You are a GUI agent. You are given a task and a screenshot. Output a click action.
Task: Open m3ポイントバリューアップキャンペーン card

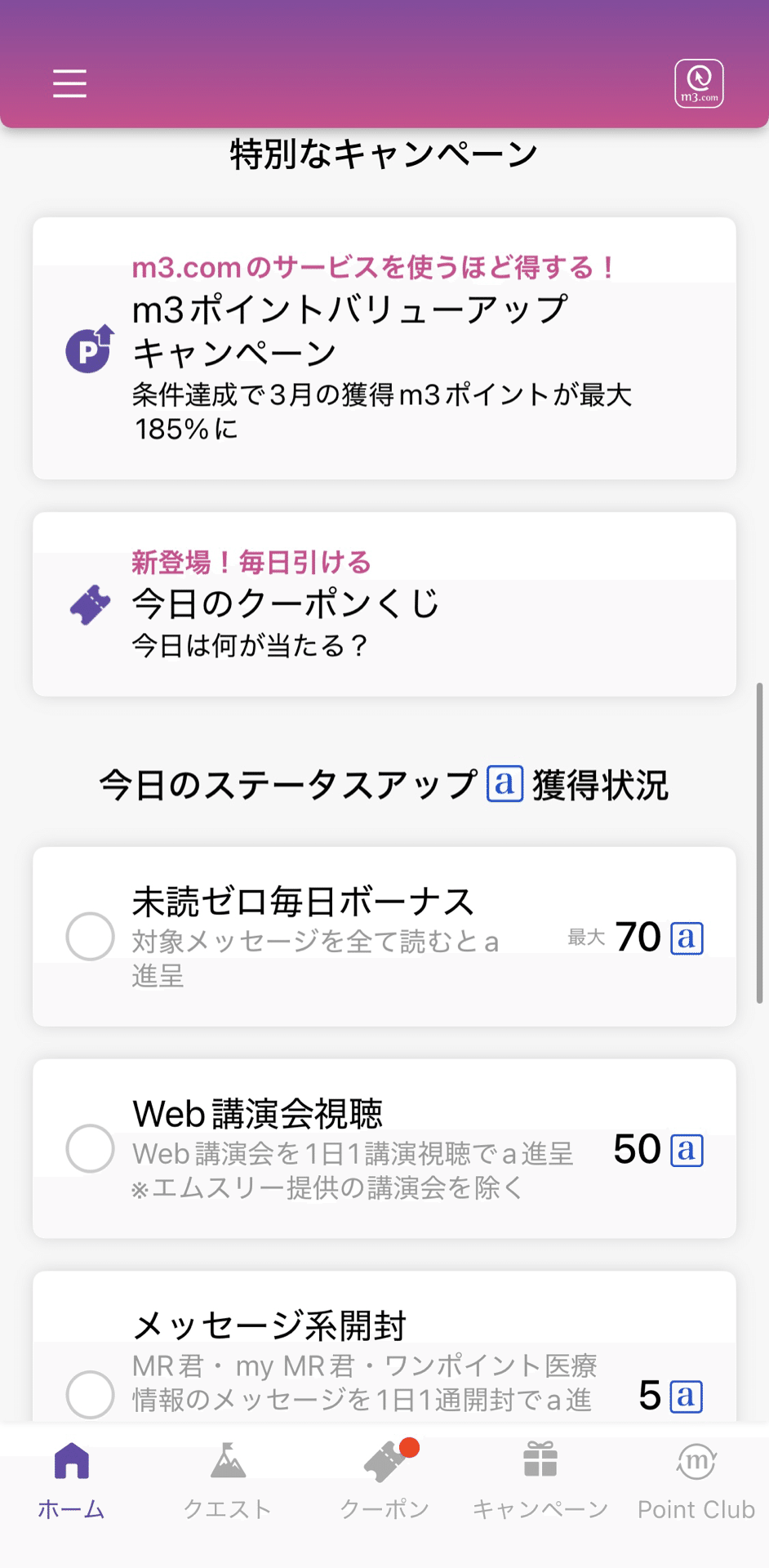coord(384,347)
